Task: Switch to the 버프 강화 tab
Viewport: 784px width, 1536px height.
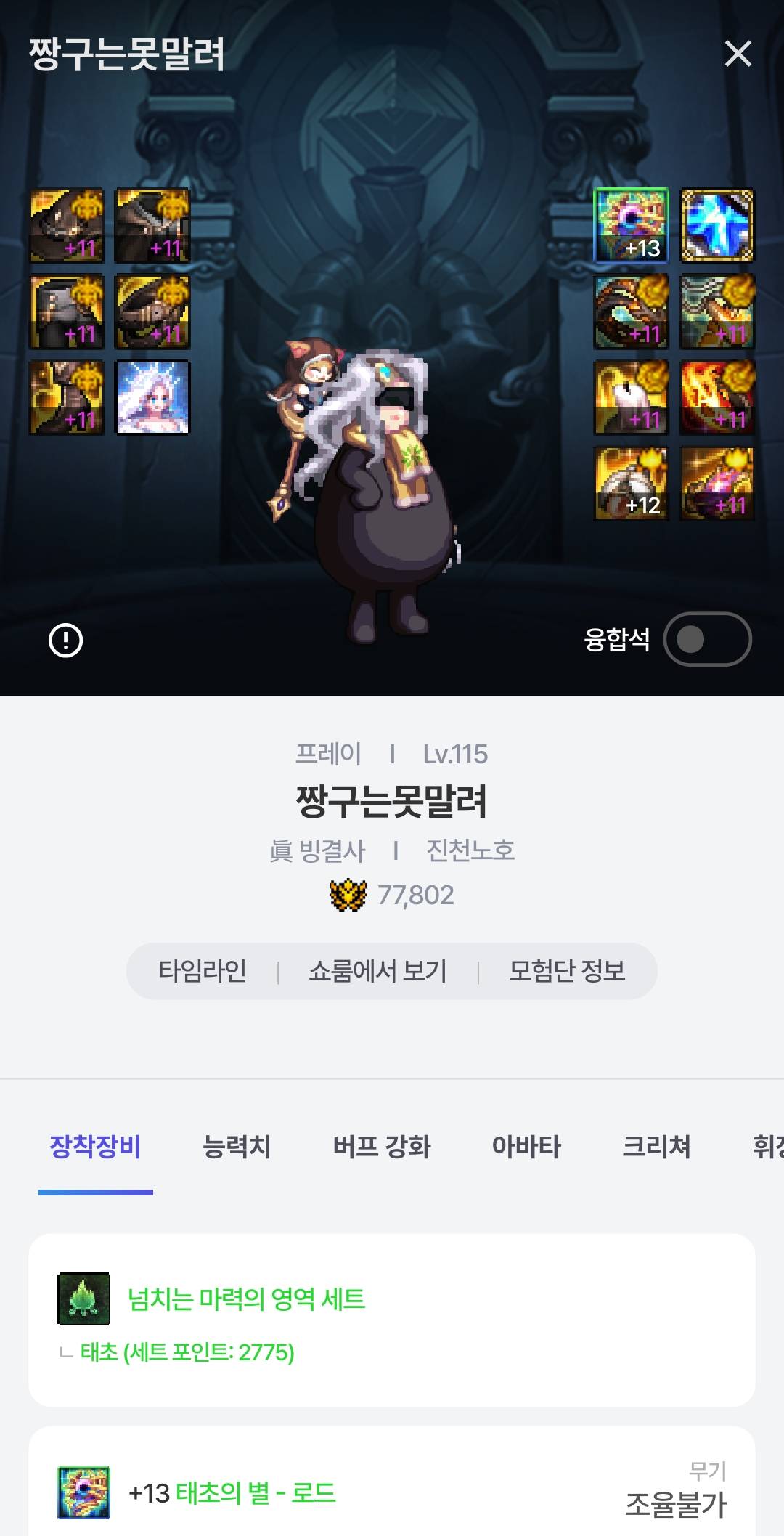Action: point(382,1147)
